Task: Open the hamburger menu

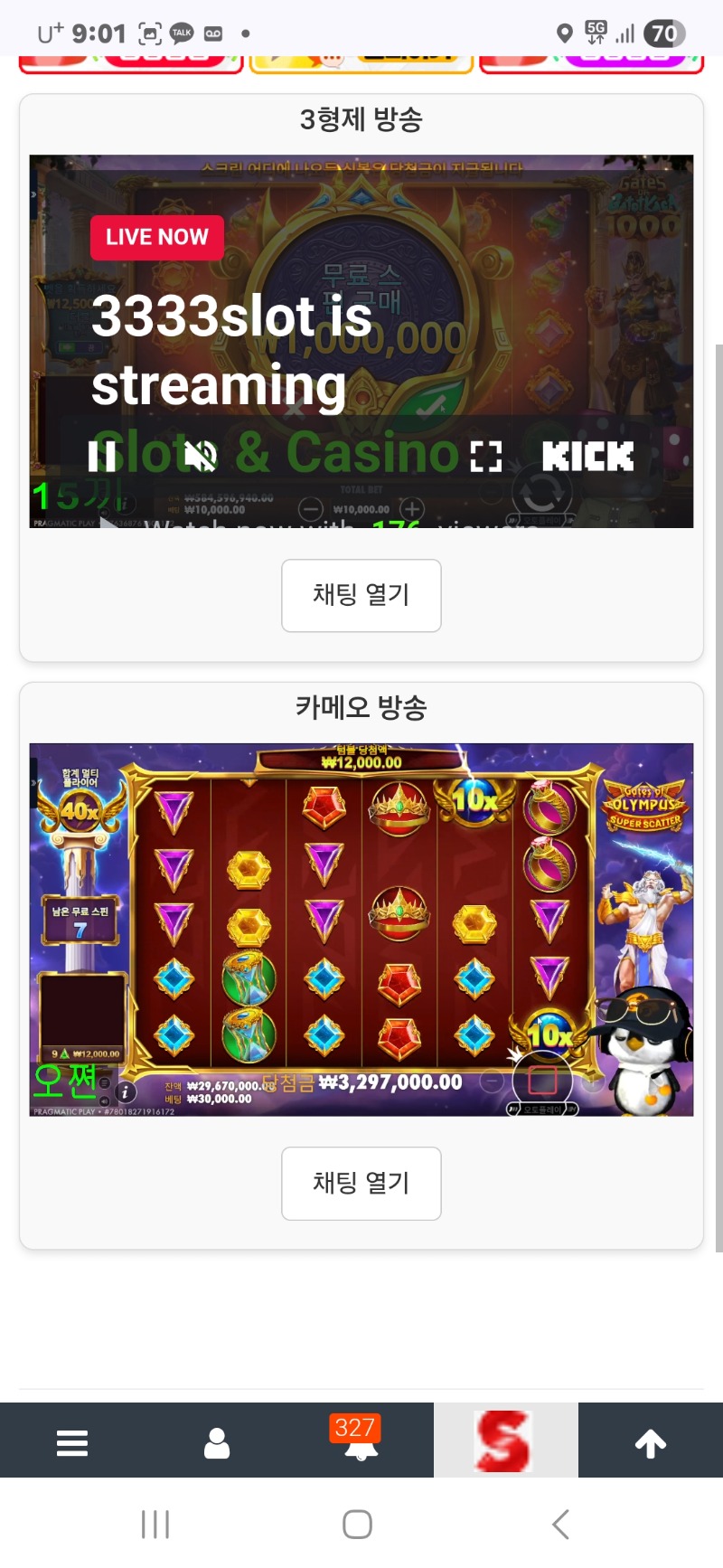Action: (x=72, y=1442)
